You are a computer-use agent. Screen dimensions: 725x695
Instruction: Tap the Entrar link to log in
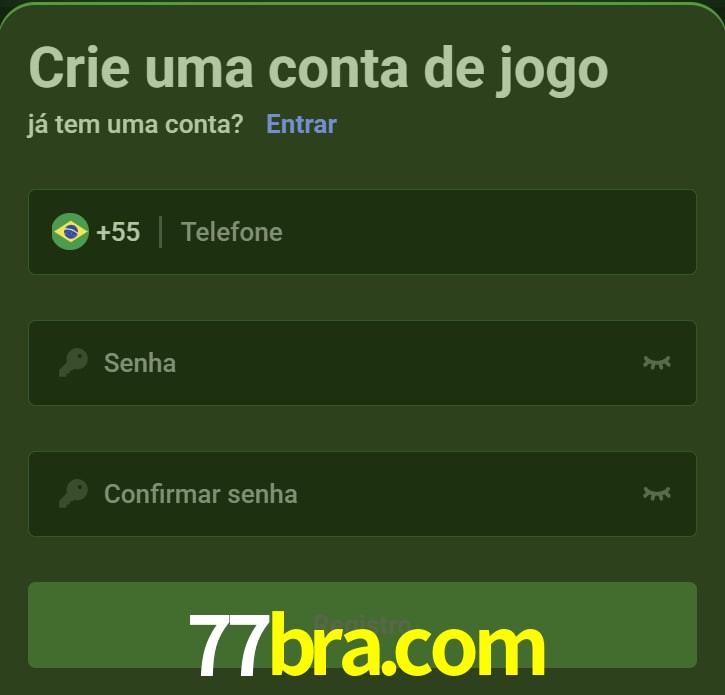click(x=301, y=124)
